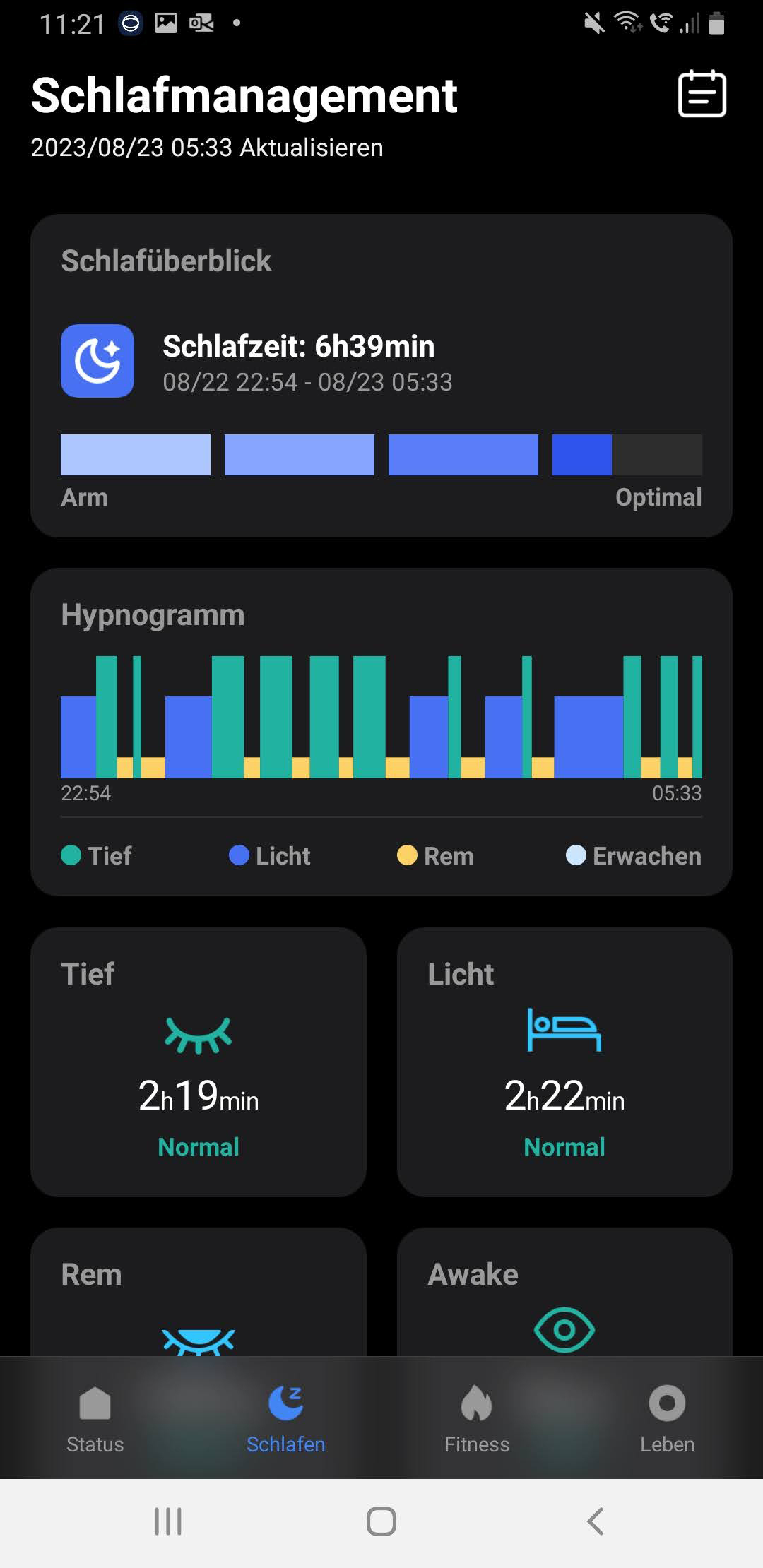
Task: Open the Tief sleep card
Action: (x=199, y=1062)
